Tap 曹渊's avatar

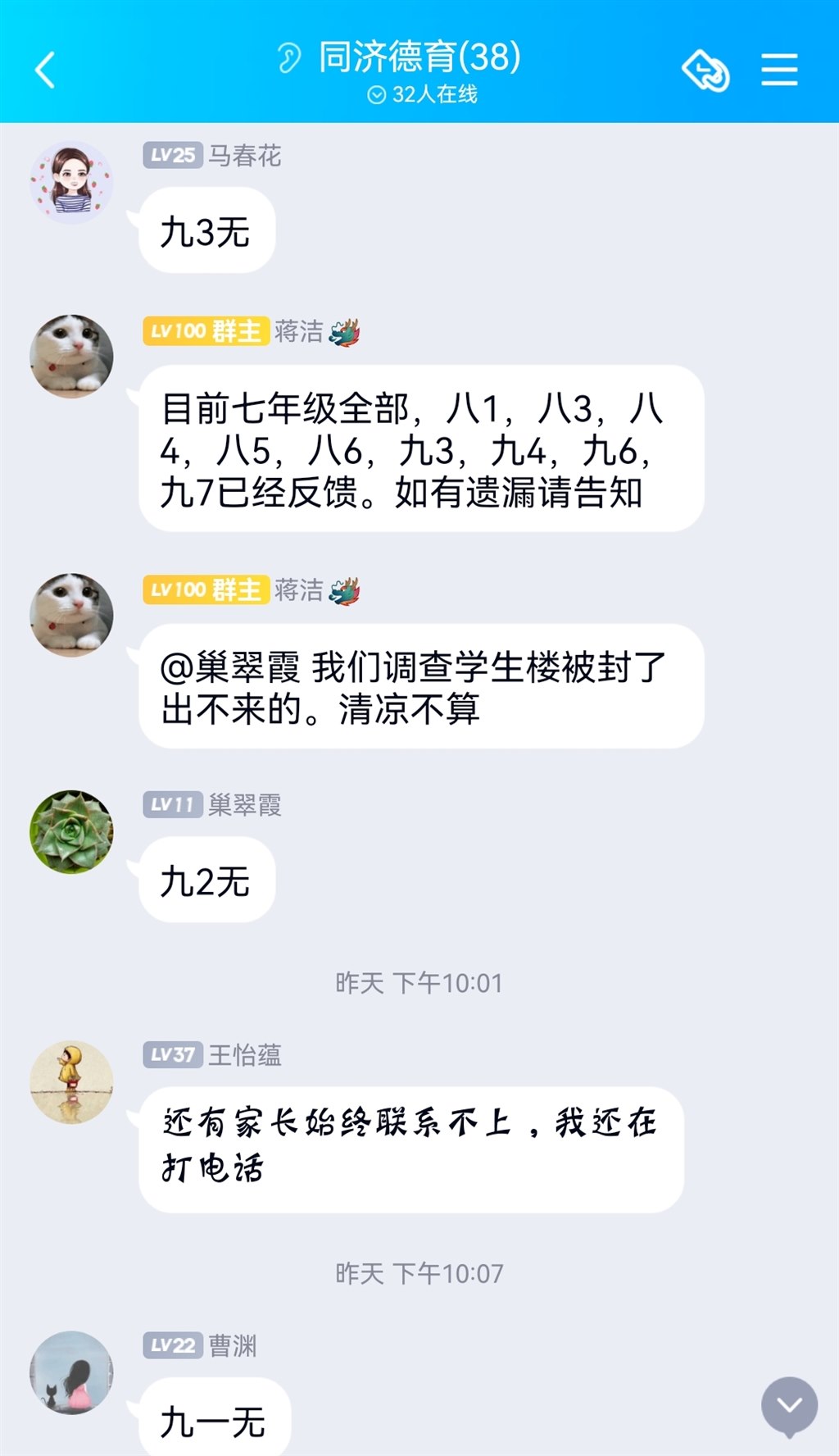(x=71, y=1372)
